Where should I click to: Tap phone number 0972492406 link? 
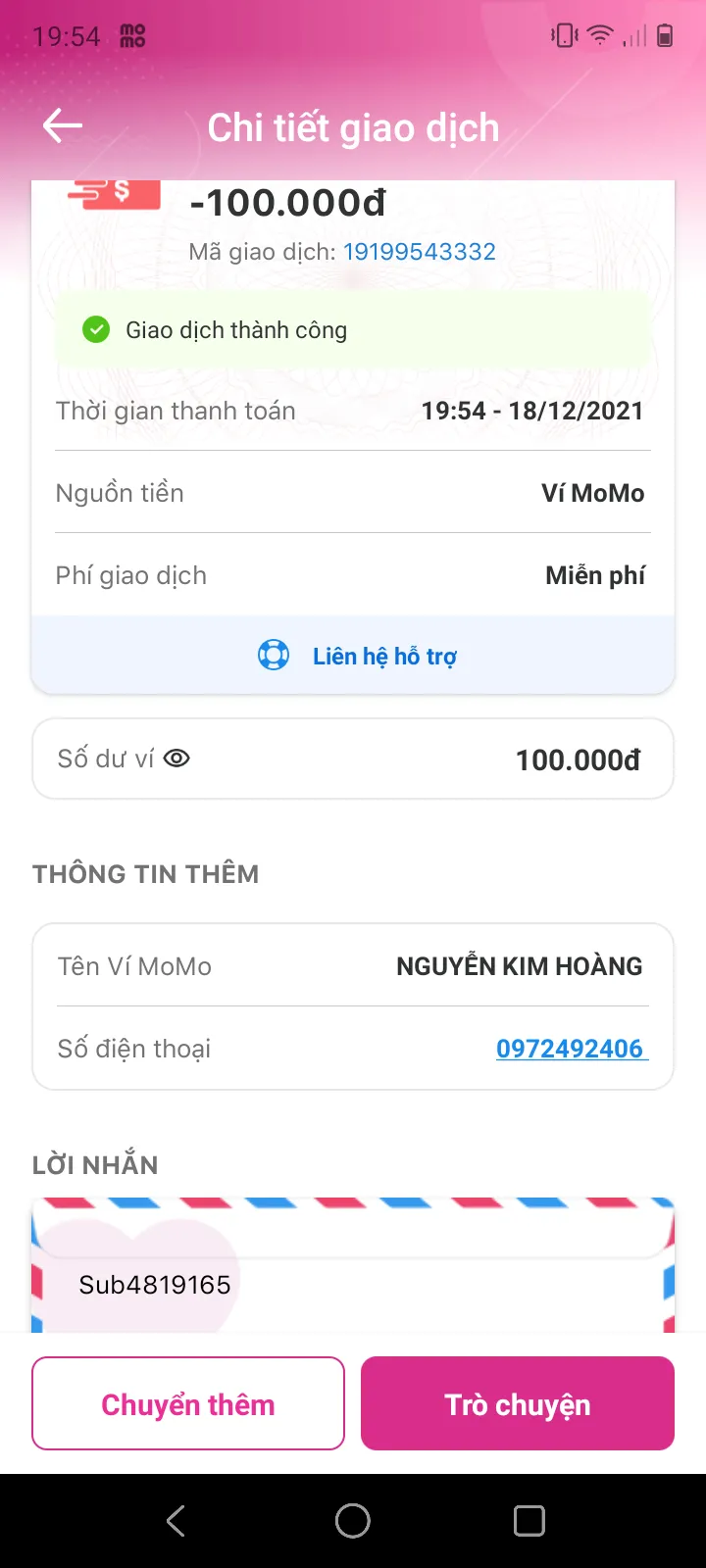[x=570, y=1049]
